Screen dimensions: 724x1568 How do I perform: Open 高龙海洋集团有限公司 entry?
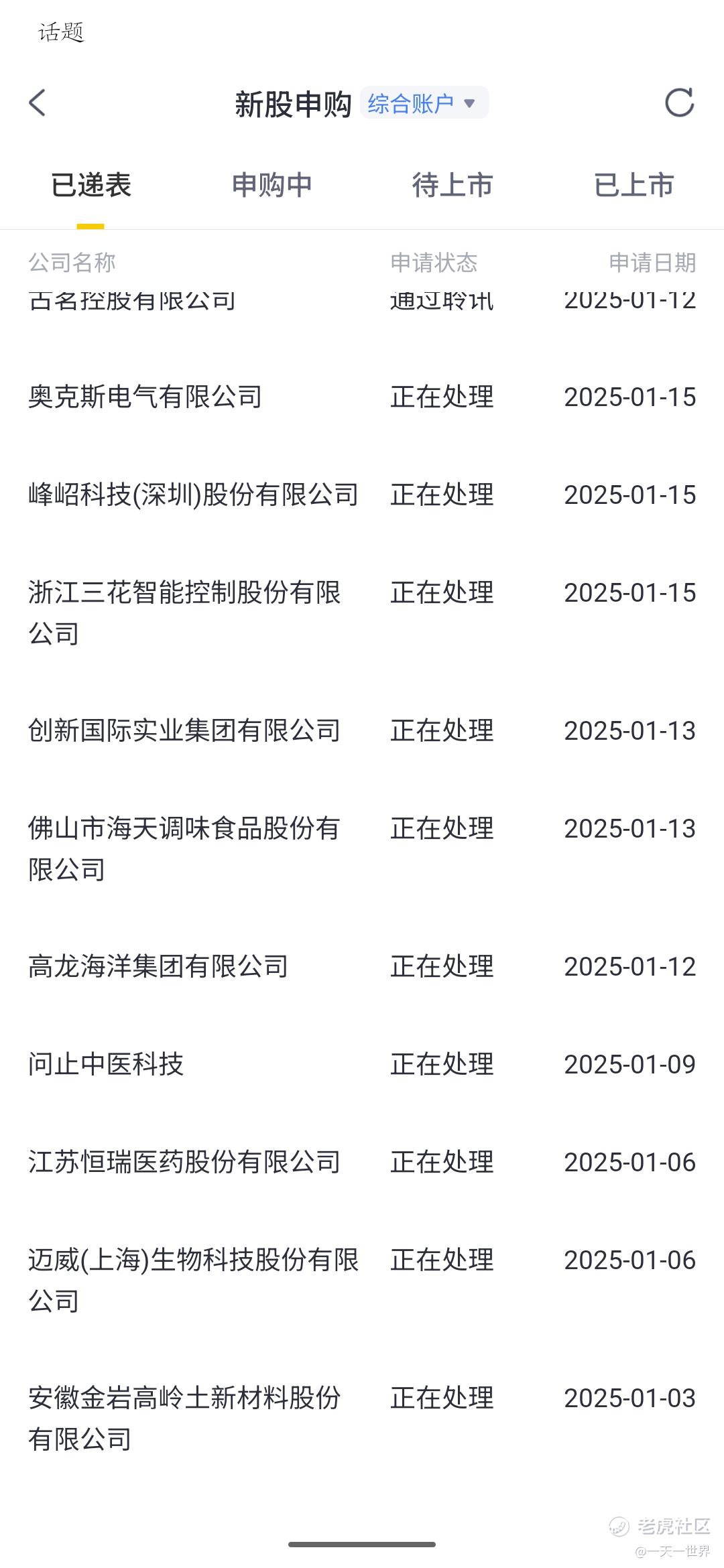(x=362, y=966)
